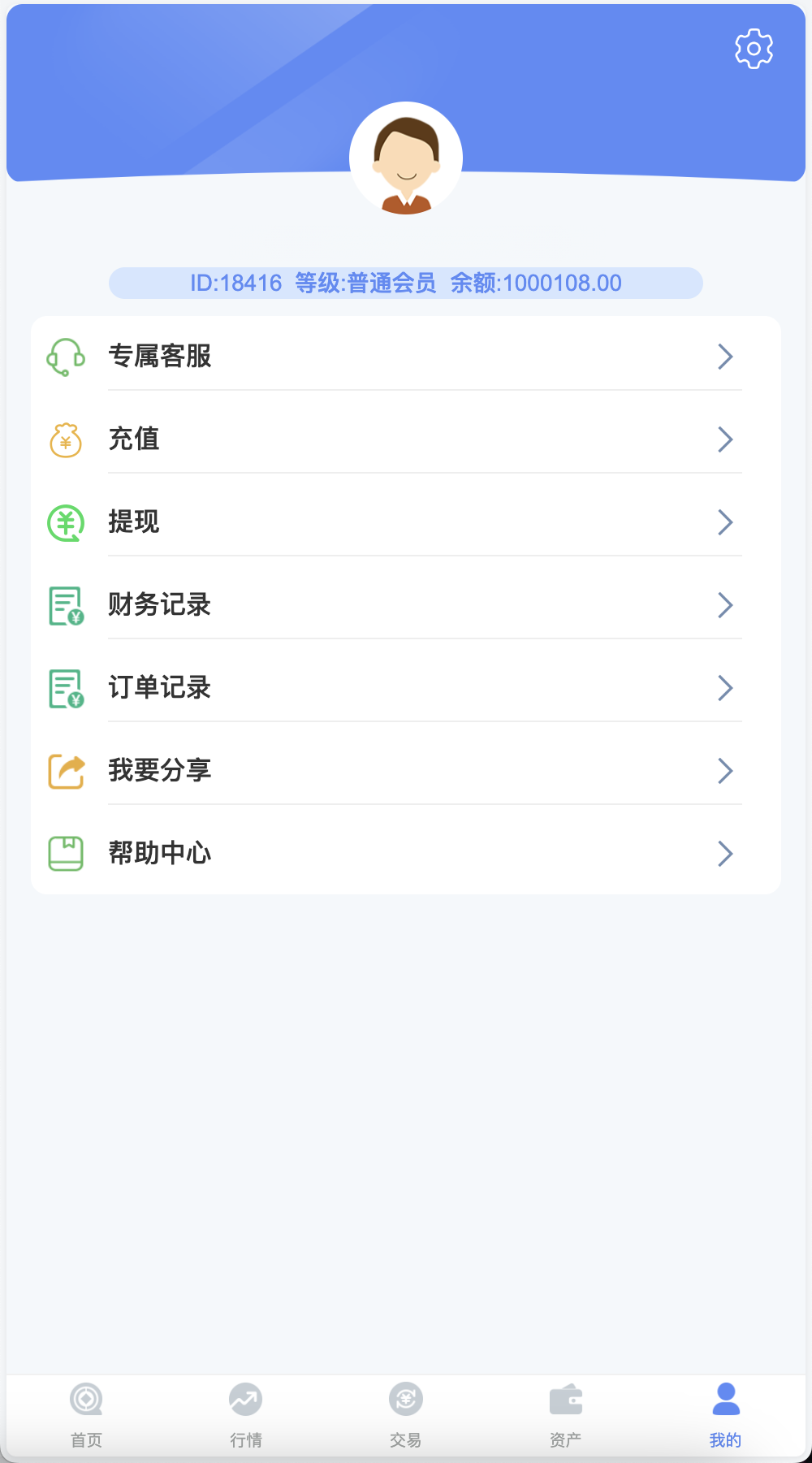Viewport: 812px width, 1463px height.
Task: Expand 帮助中心 with its chevron
Action: (x=725, y=853)
